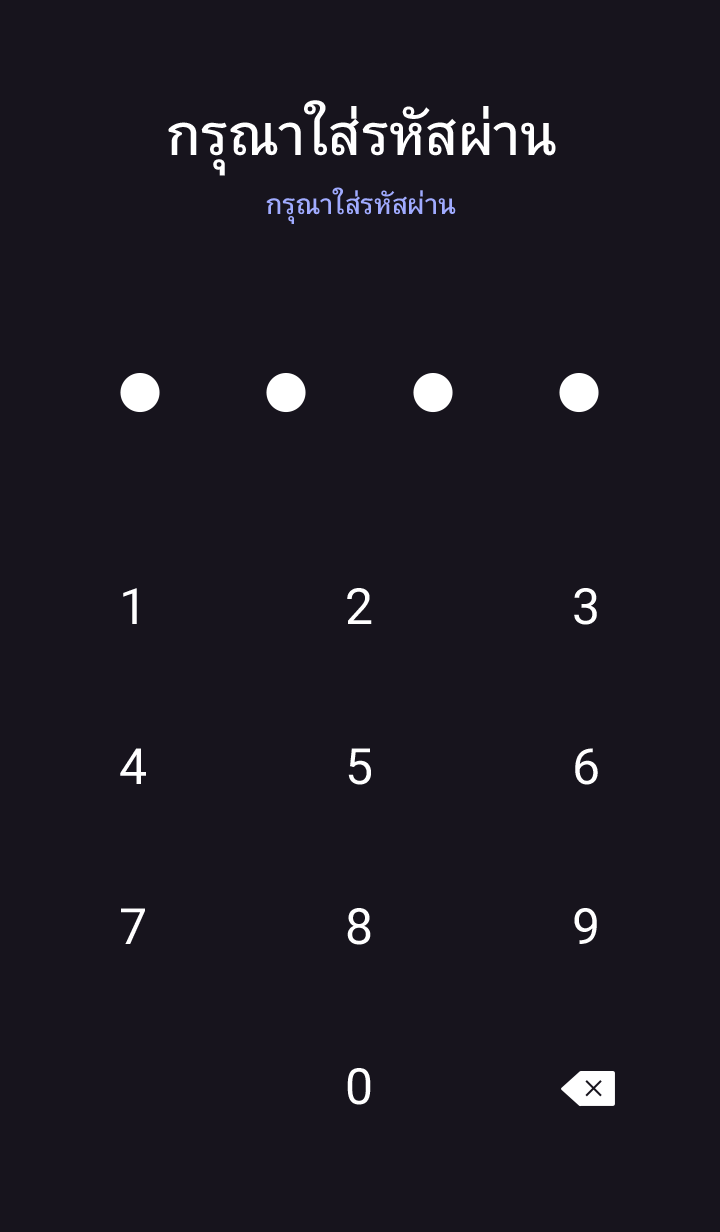Tap digit 1 on the keypad
Viewport: 720px width, 1232px height.
click(133, 607)
